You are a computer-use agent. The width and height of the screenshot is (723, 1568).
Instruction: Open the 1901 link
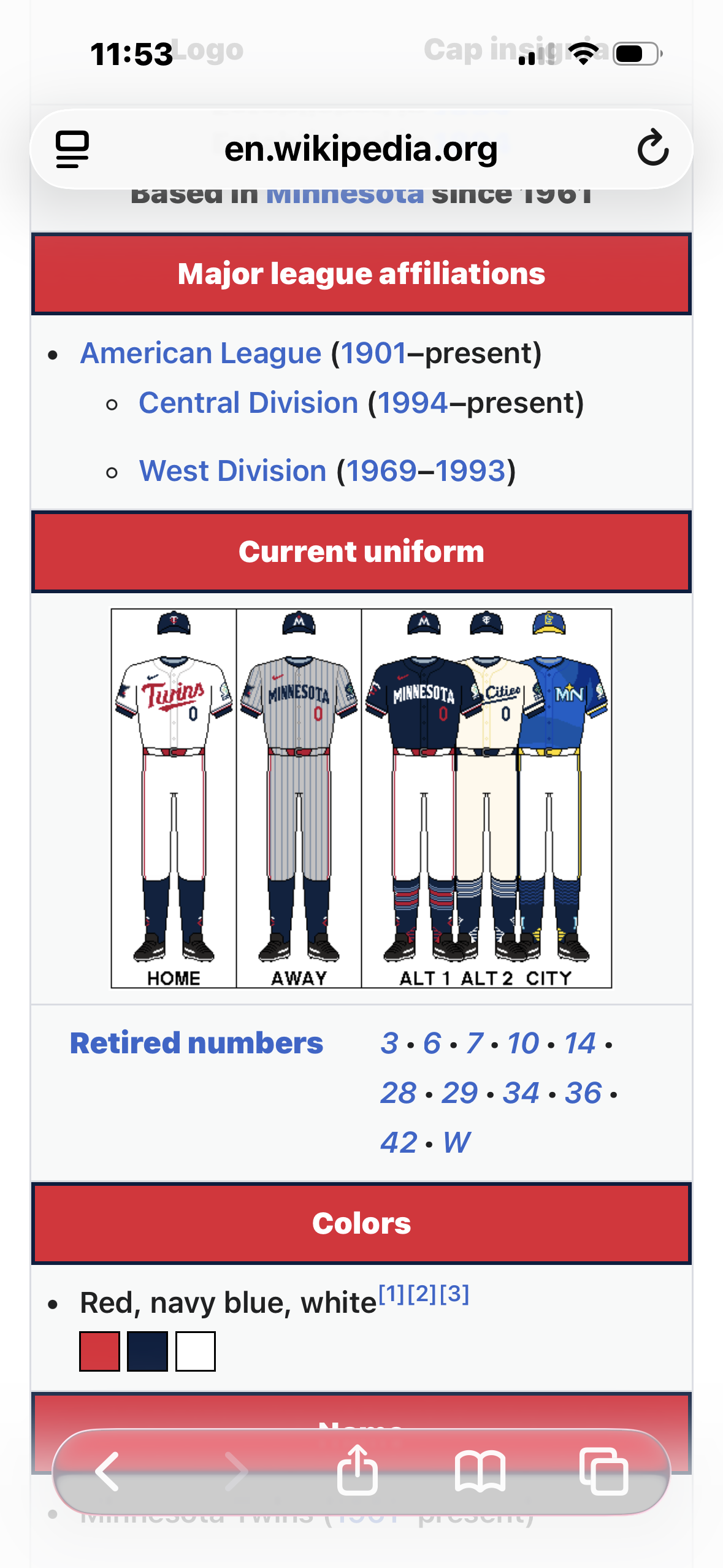pyautogui.click(x=373, y=353)
